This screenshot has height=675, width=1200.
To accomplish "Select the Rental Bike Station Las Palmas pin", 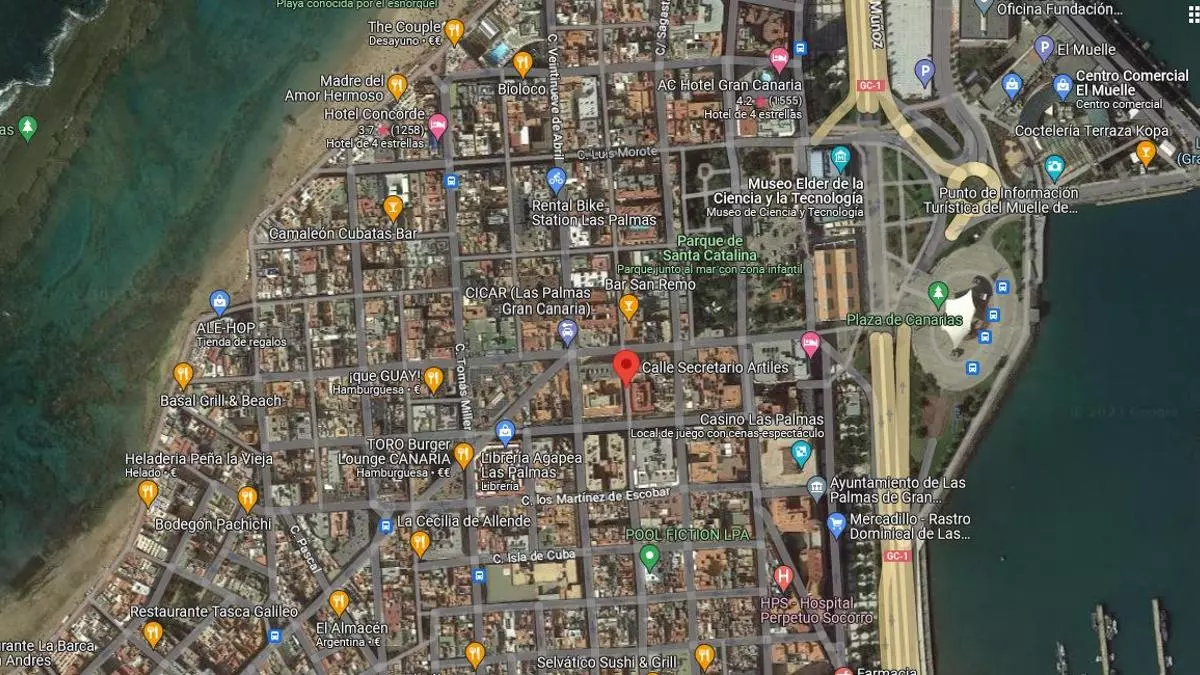I will point(557,180).
